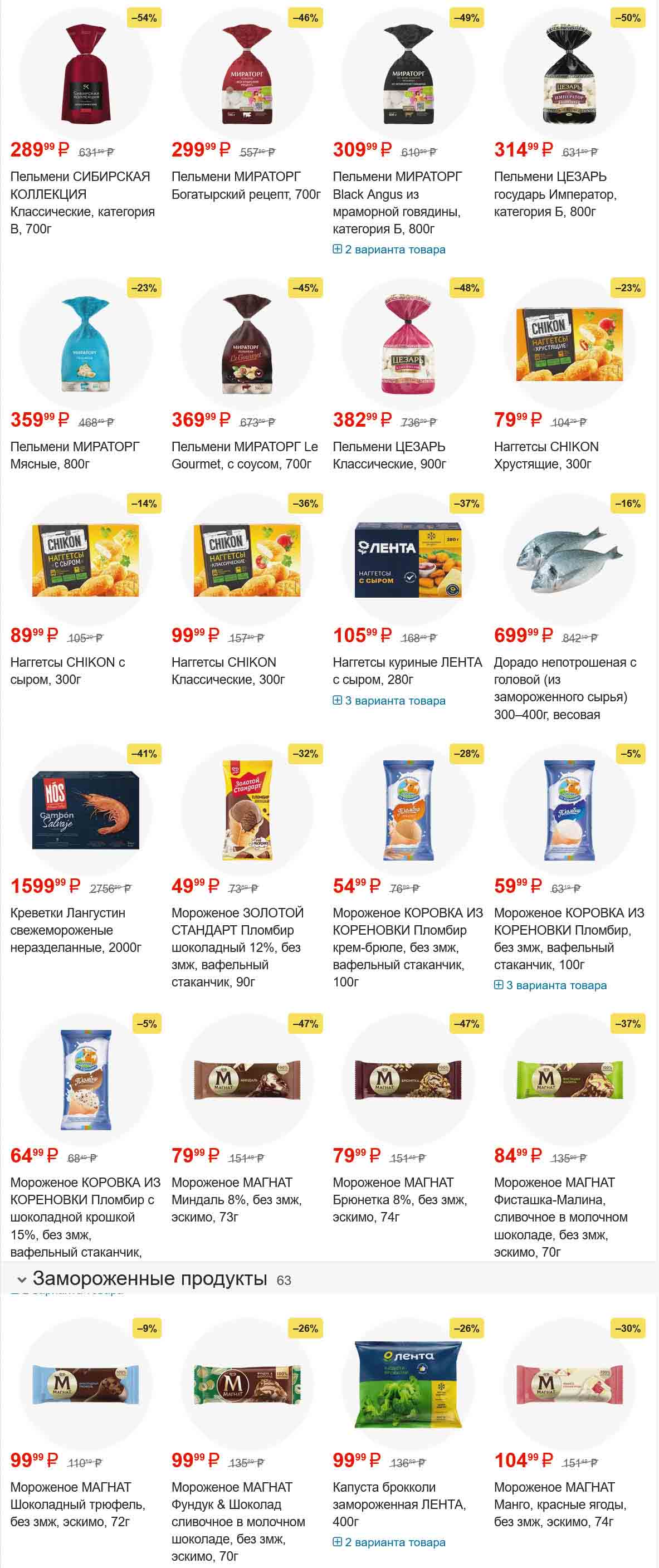Collapse the Замороженные продукты section
This screenshot has width=659, height=1568.
tap(22, 1279)
